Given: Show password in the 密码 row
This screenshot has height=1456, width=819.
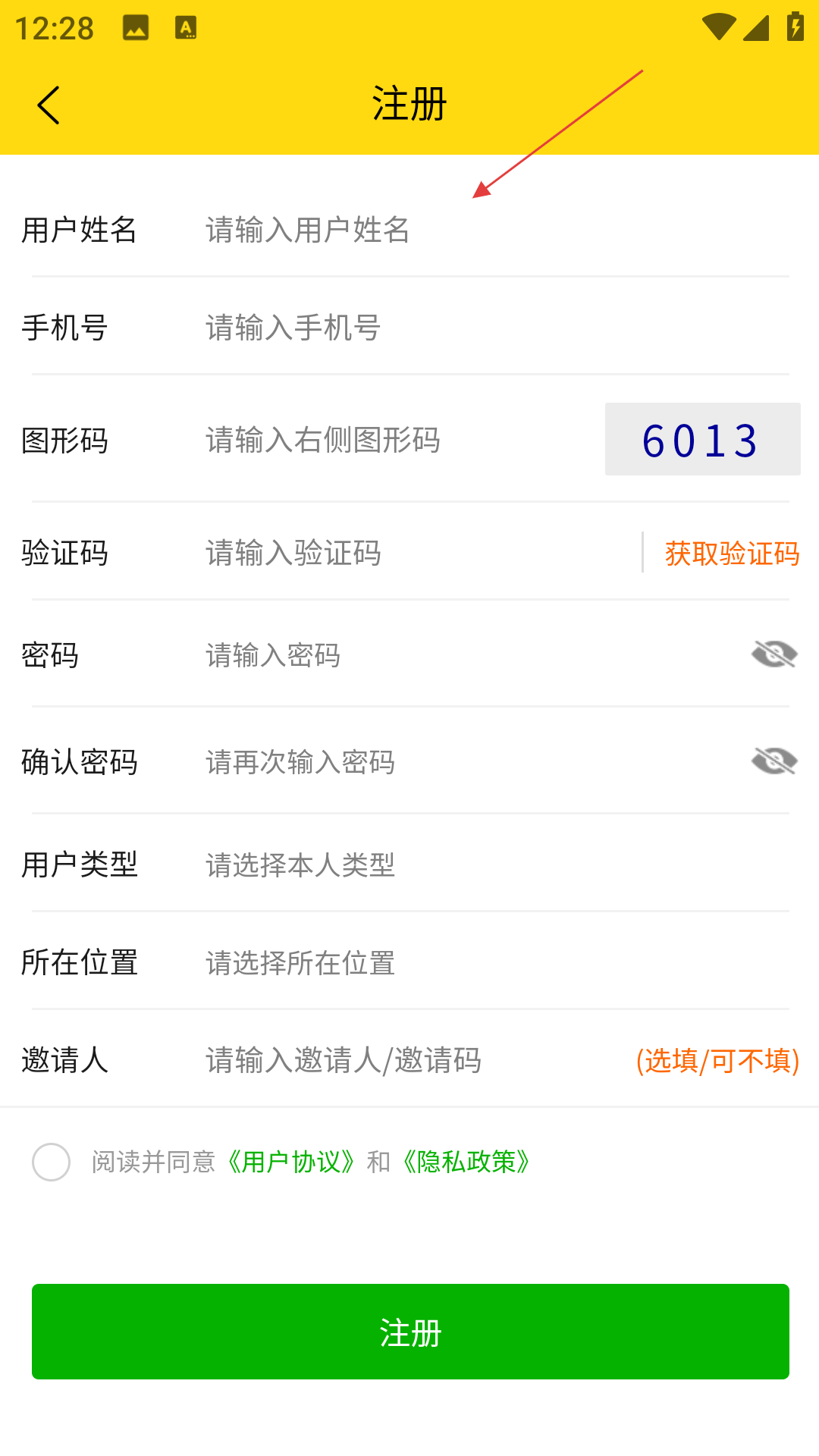Looking at the screenshot, I should click(773, 654).
